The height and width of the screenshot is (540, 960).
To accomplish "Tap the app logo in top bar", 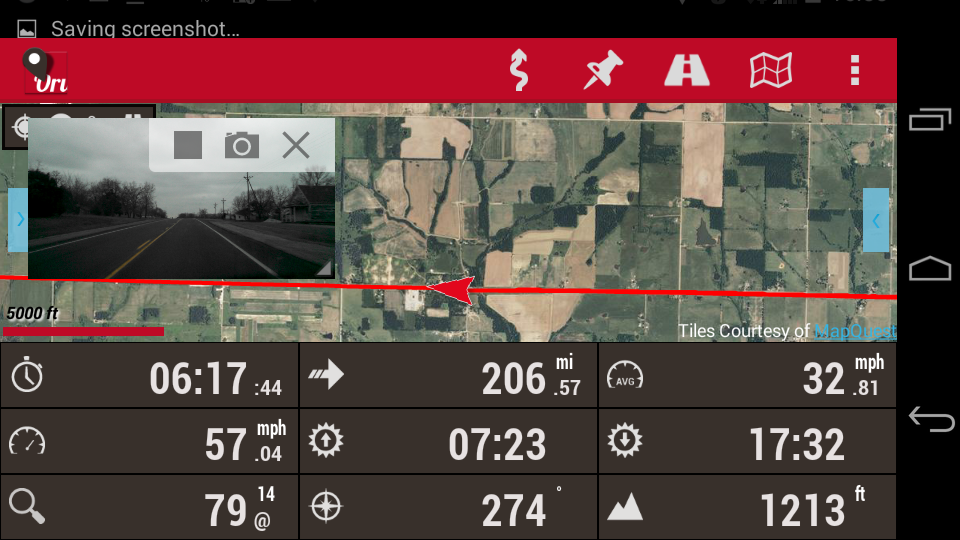I will click(x=44, y=71).
